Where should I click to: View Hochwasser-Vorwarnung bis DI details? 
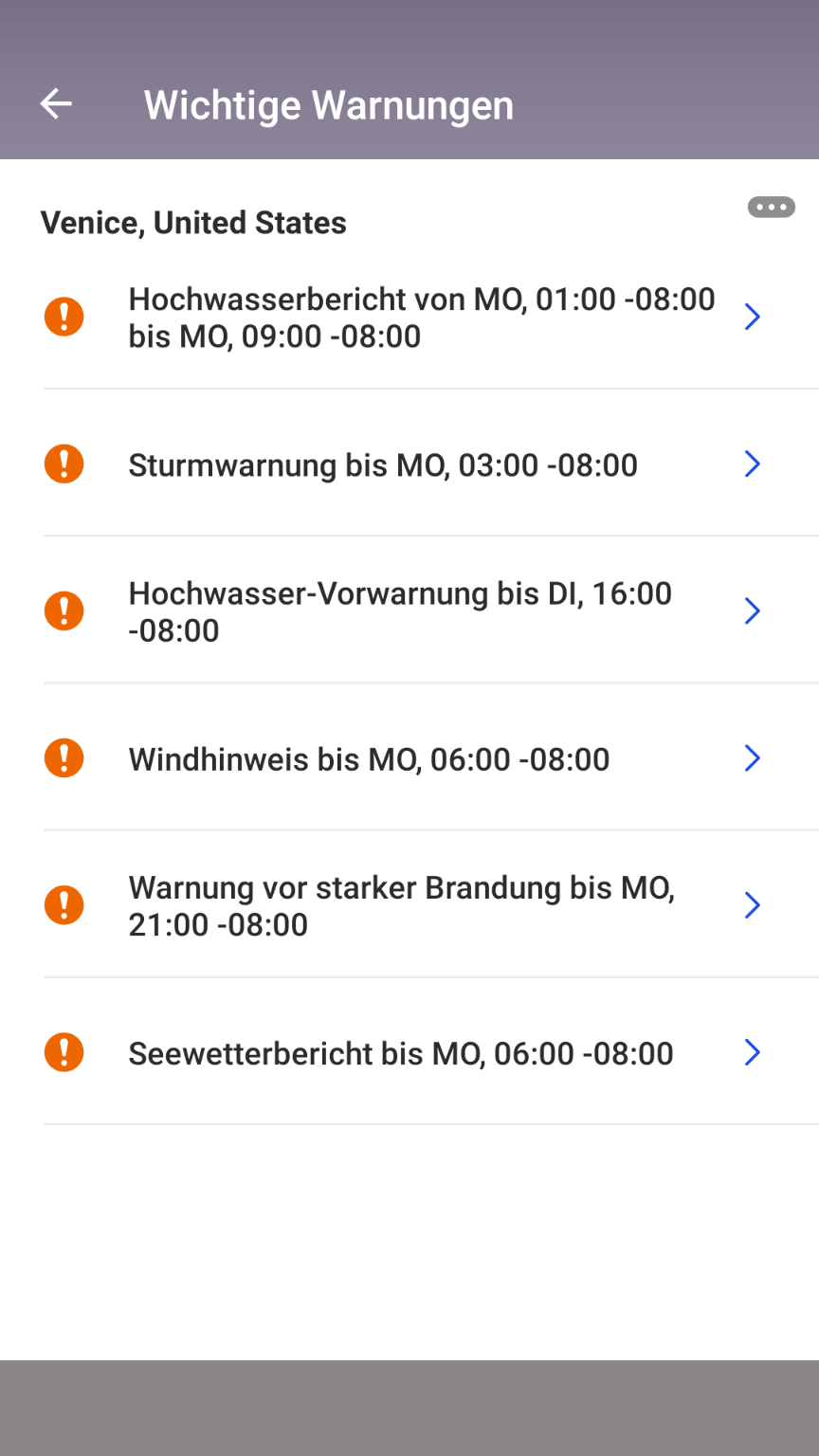pos(409,610)
